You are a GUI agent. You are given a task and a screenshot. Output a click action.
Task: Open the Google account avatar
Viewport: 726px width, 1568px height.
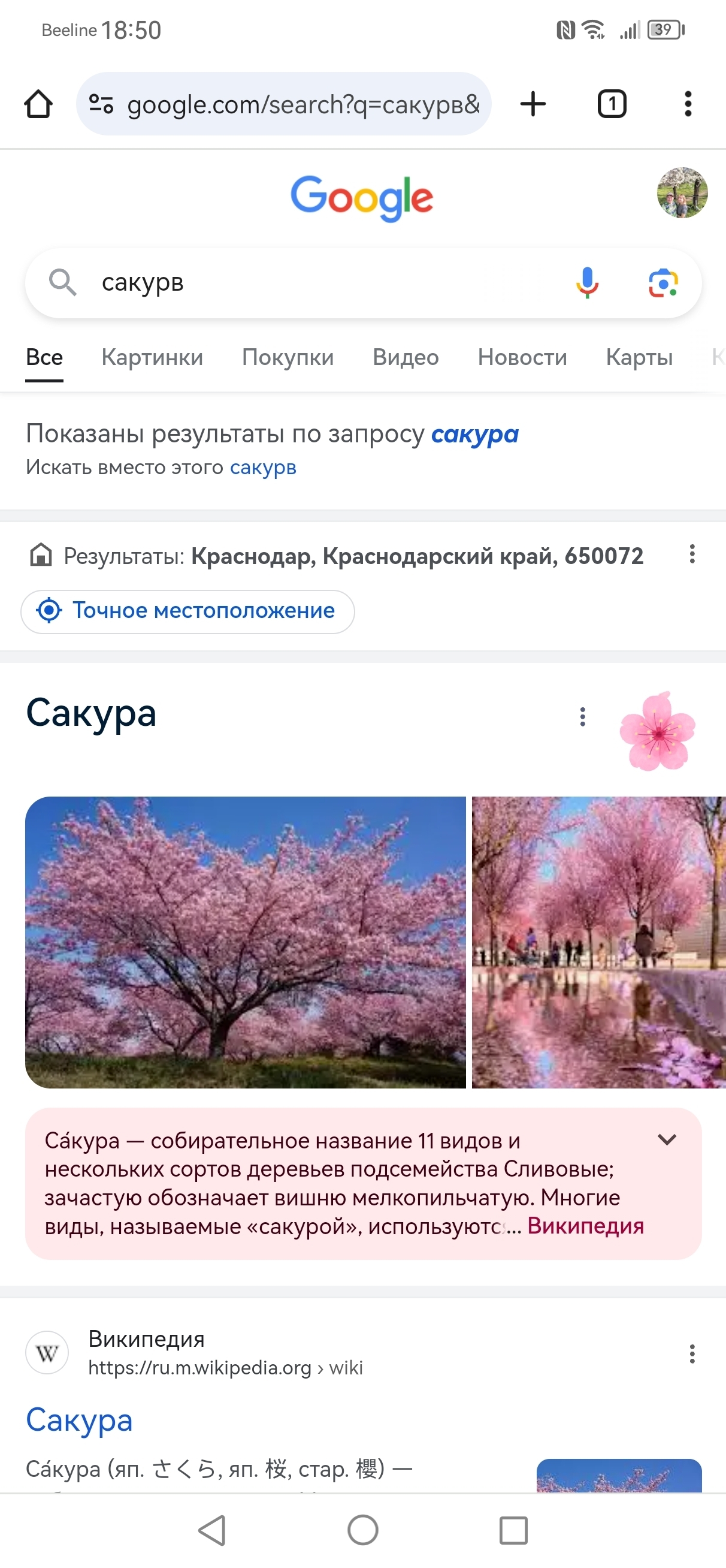point(682,192)
